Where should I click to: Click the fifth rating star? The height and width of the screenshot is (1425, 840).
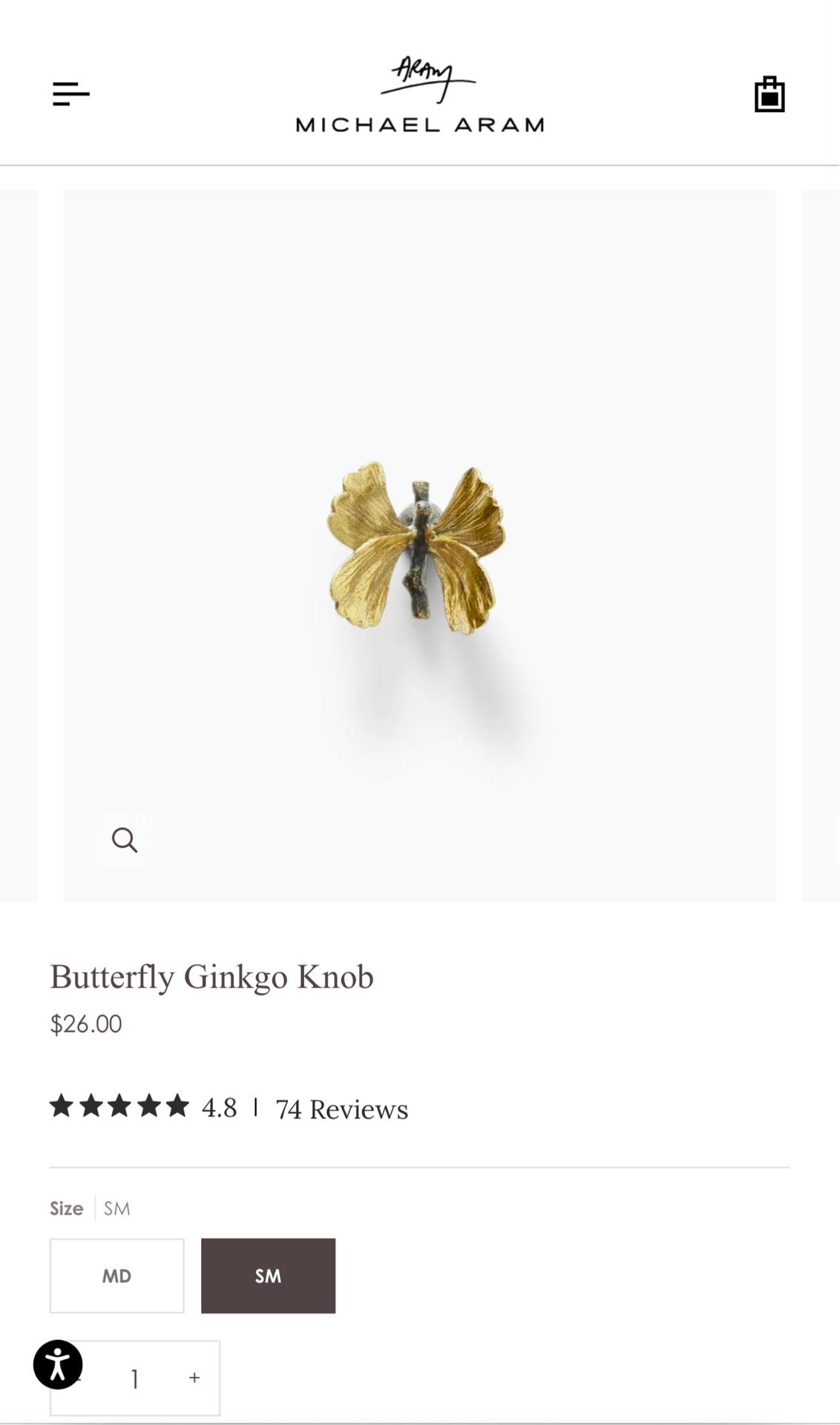coord(175,1106)
